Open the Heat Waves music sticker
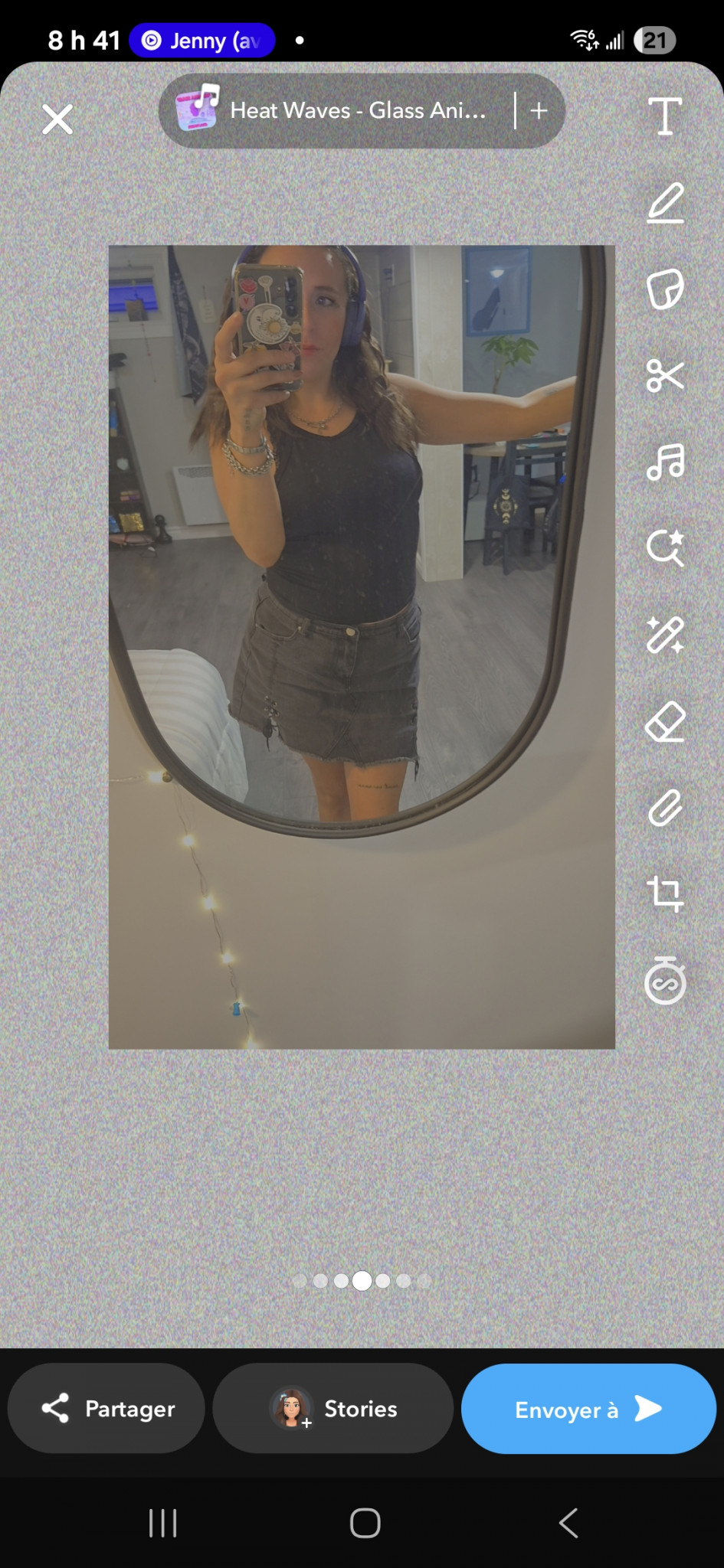Image resolution: width=724 pixels, height=1568 pixels. (333, 111)
